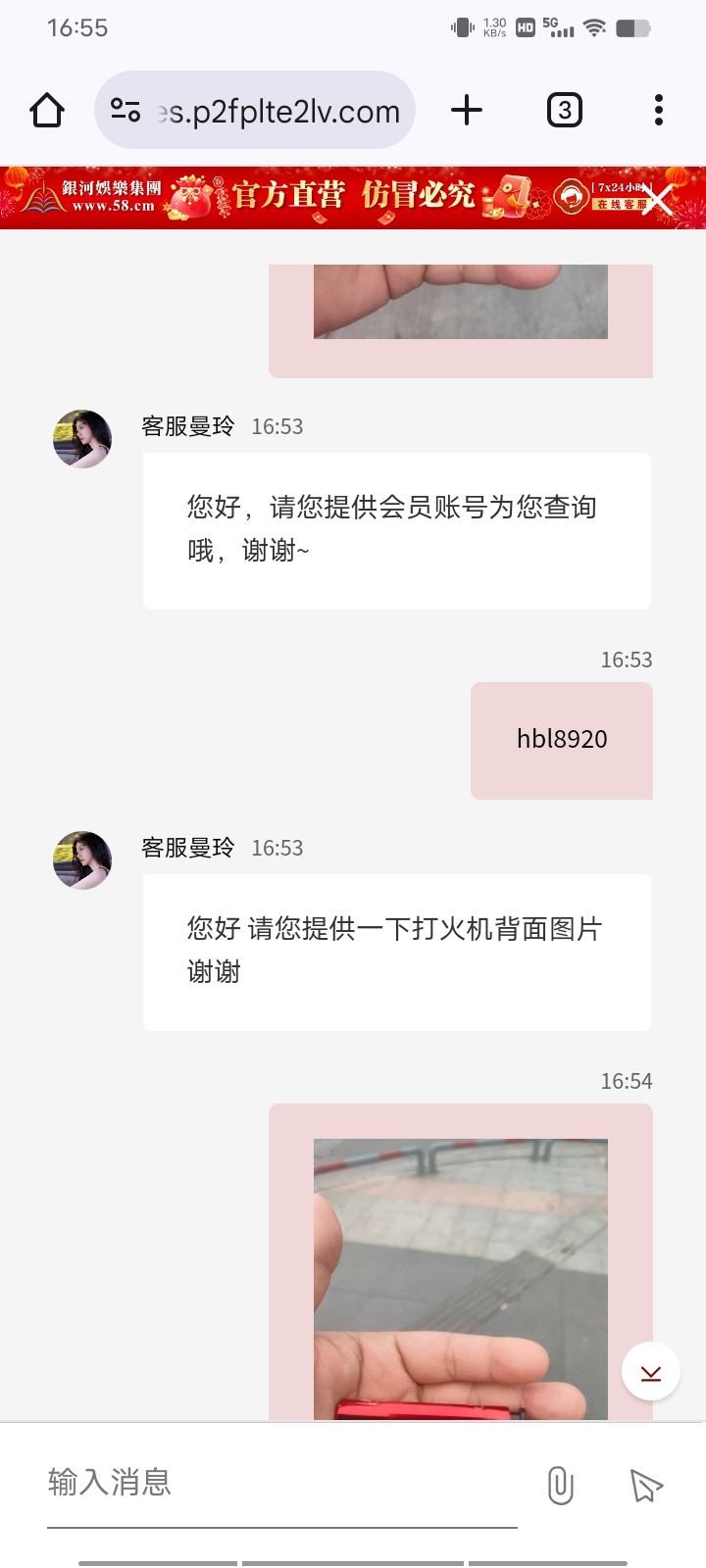Go to the browser home page
The image size is (706, 1568).
click(47, 111)
